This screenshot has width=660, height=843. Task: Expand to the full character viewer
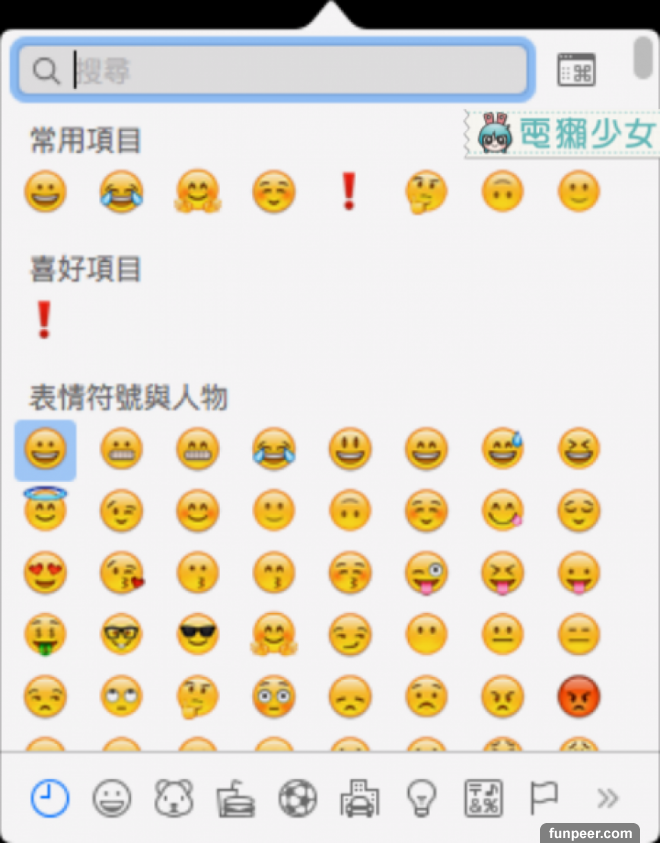click(576, 71)
